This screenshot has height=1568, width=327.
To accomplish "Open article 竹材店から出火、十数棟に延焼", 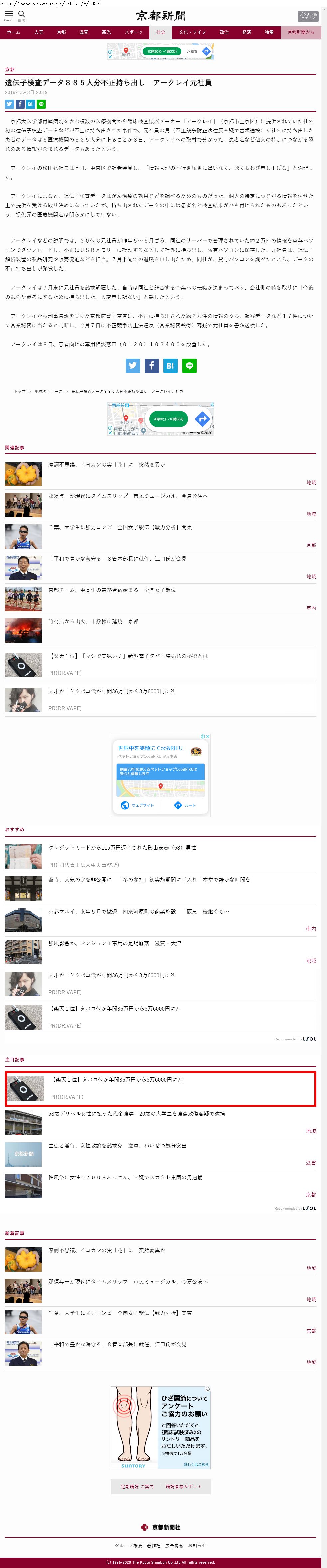I will coord(93,622).
